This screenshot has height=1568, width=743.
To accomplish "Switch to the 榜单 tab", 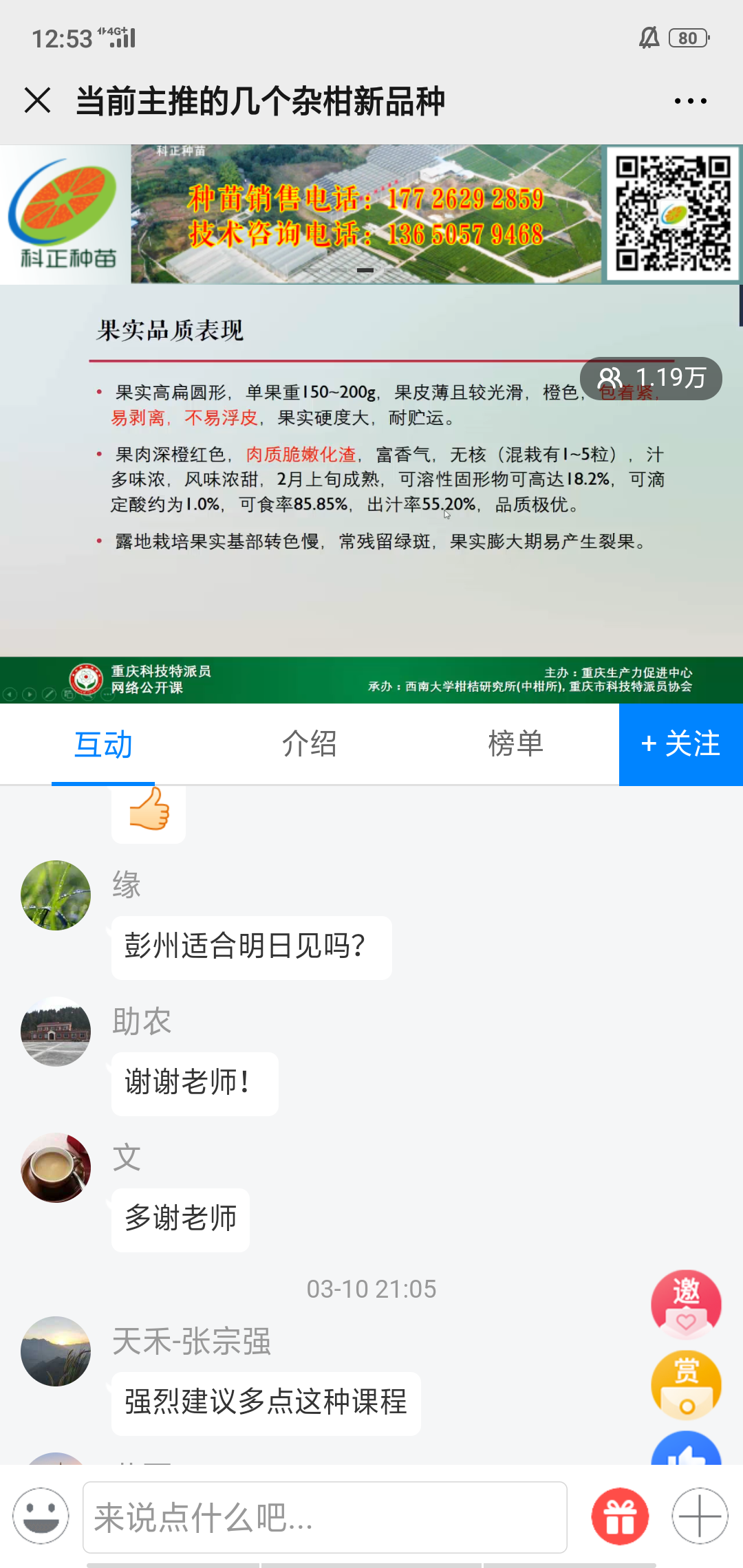I will [516, 744].
